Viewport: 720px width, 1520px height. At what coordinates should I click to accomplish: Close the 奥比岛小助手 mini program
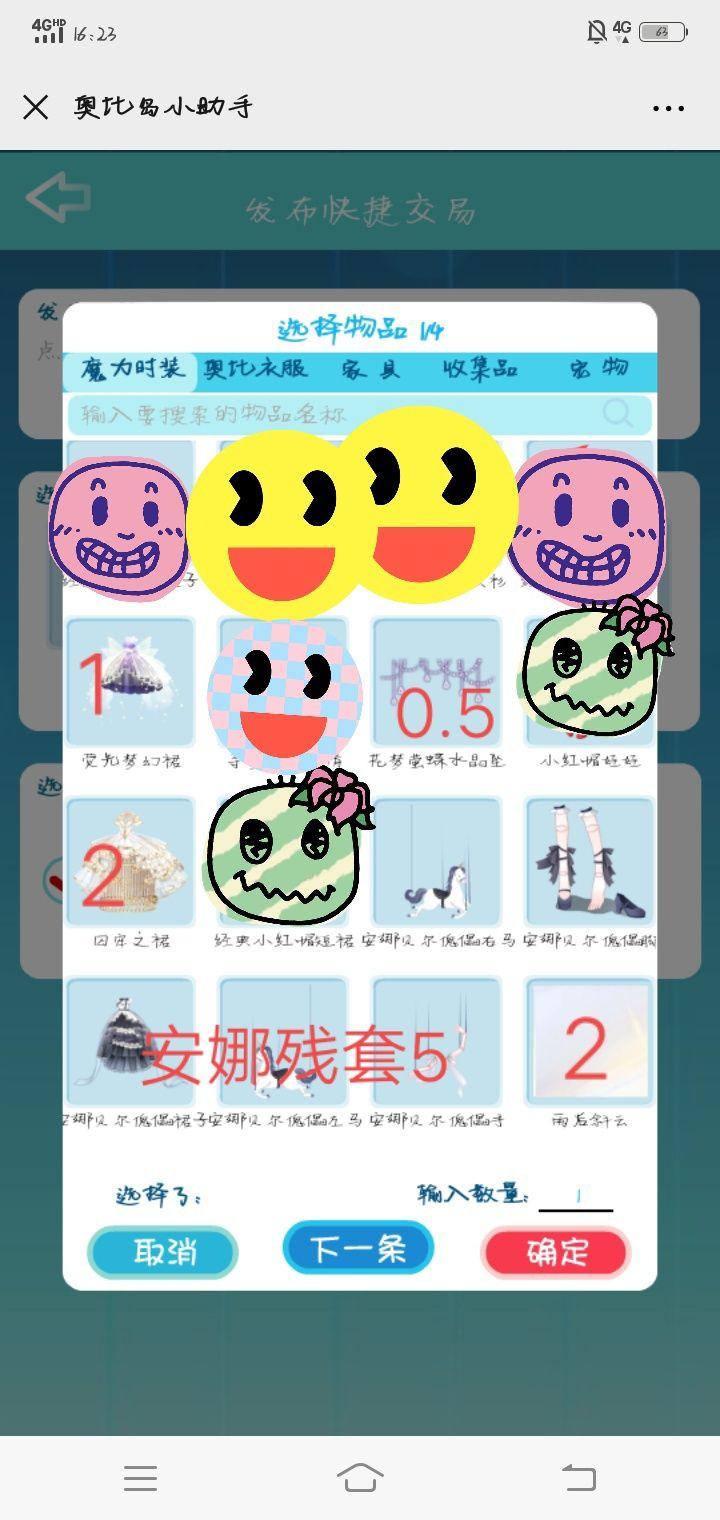coord(35,108)
